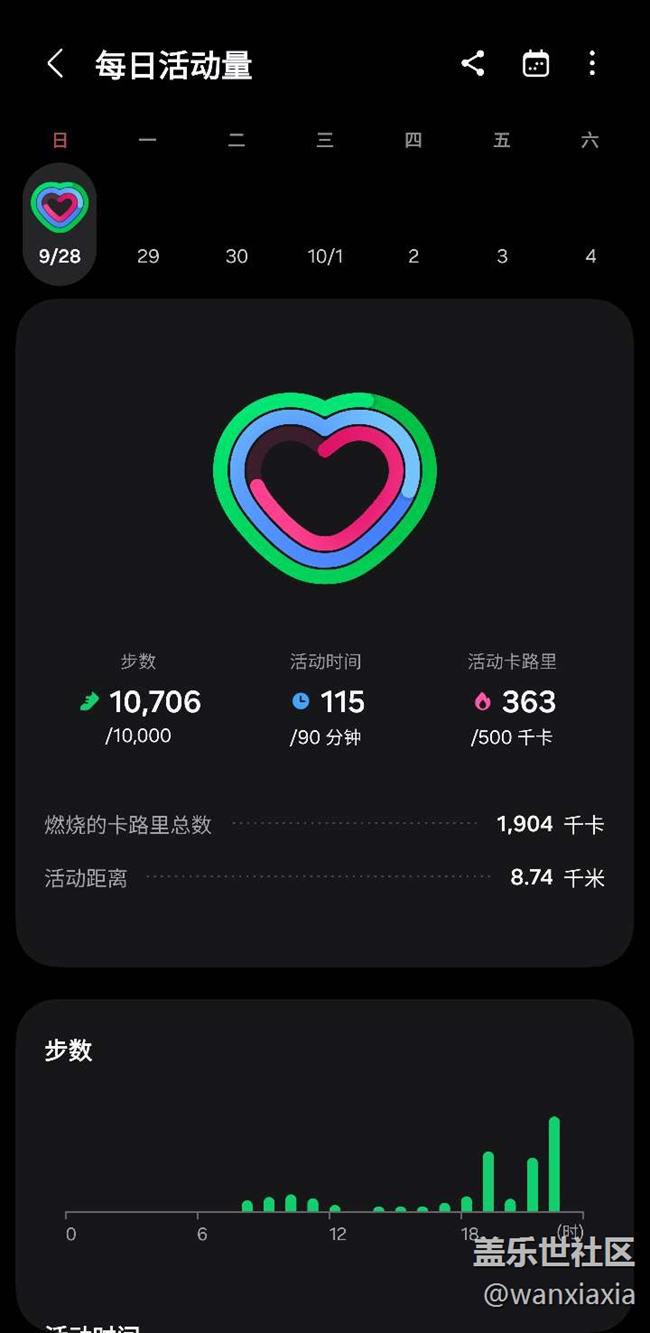Open the more options menu

click(x=592, y=64)
